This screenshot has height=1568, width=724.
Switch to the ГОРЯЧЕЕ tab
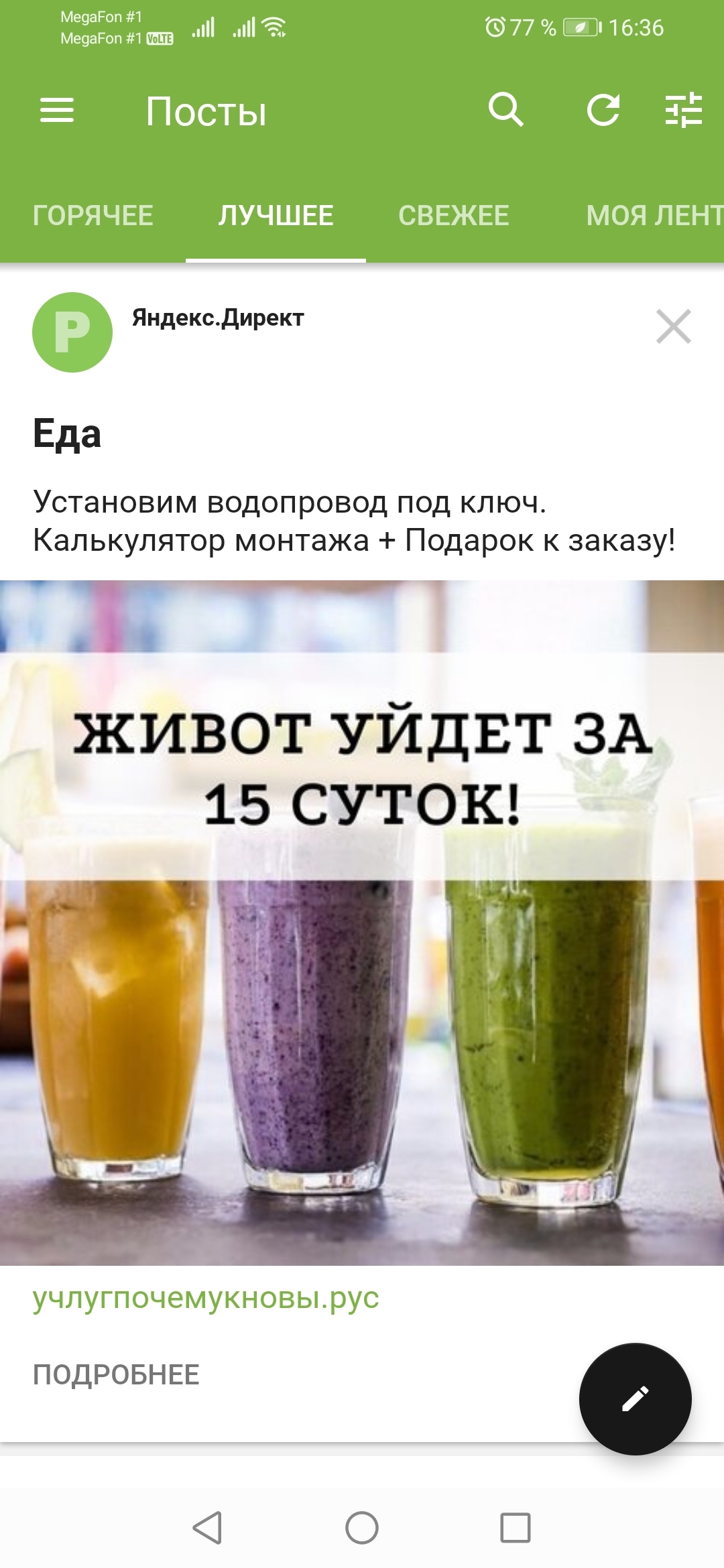coord(93,216)
